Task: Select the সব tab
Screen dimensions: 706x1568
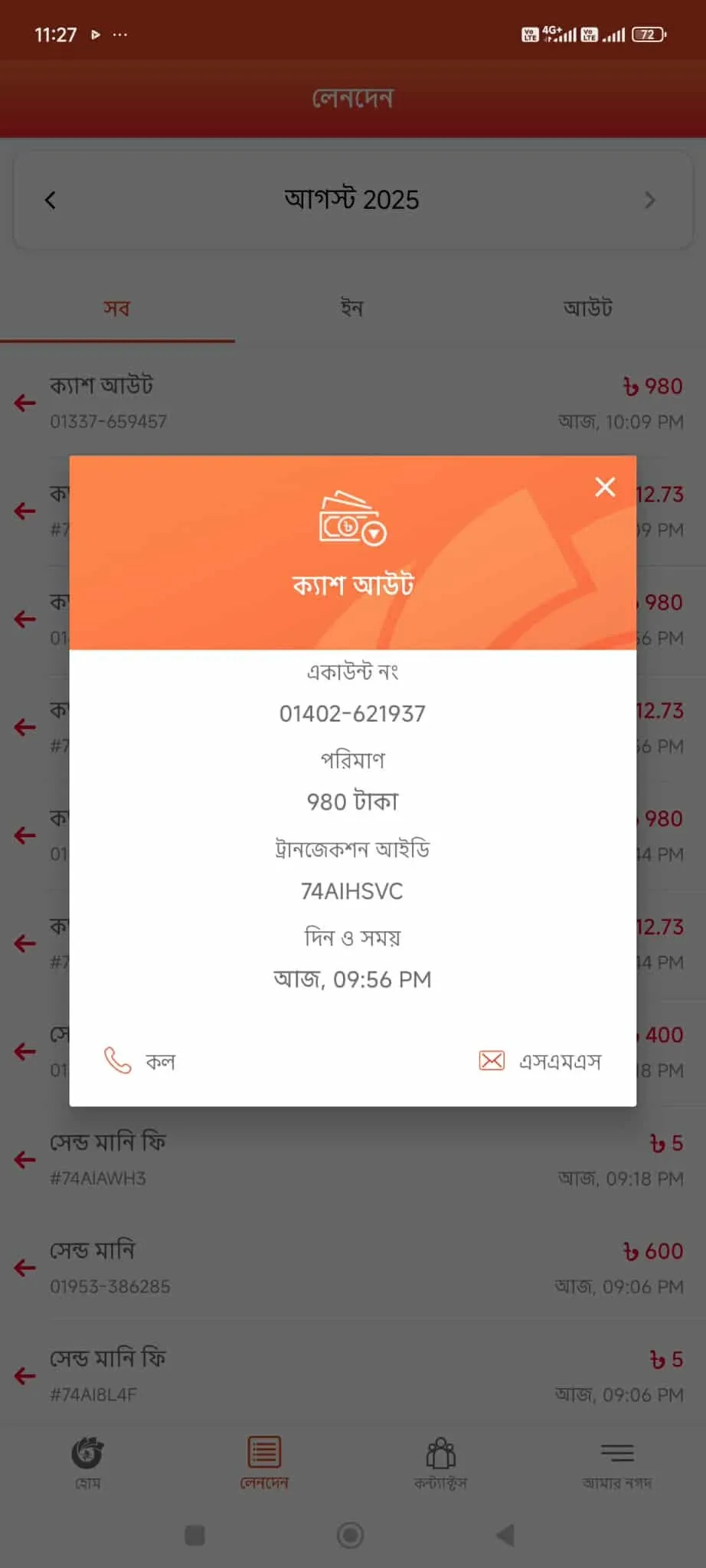Action: (116, 309)
